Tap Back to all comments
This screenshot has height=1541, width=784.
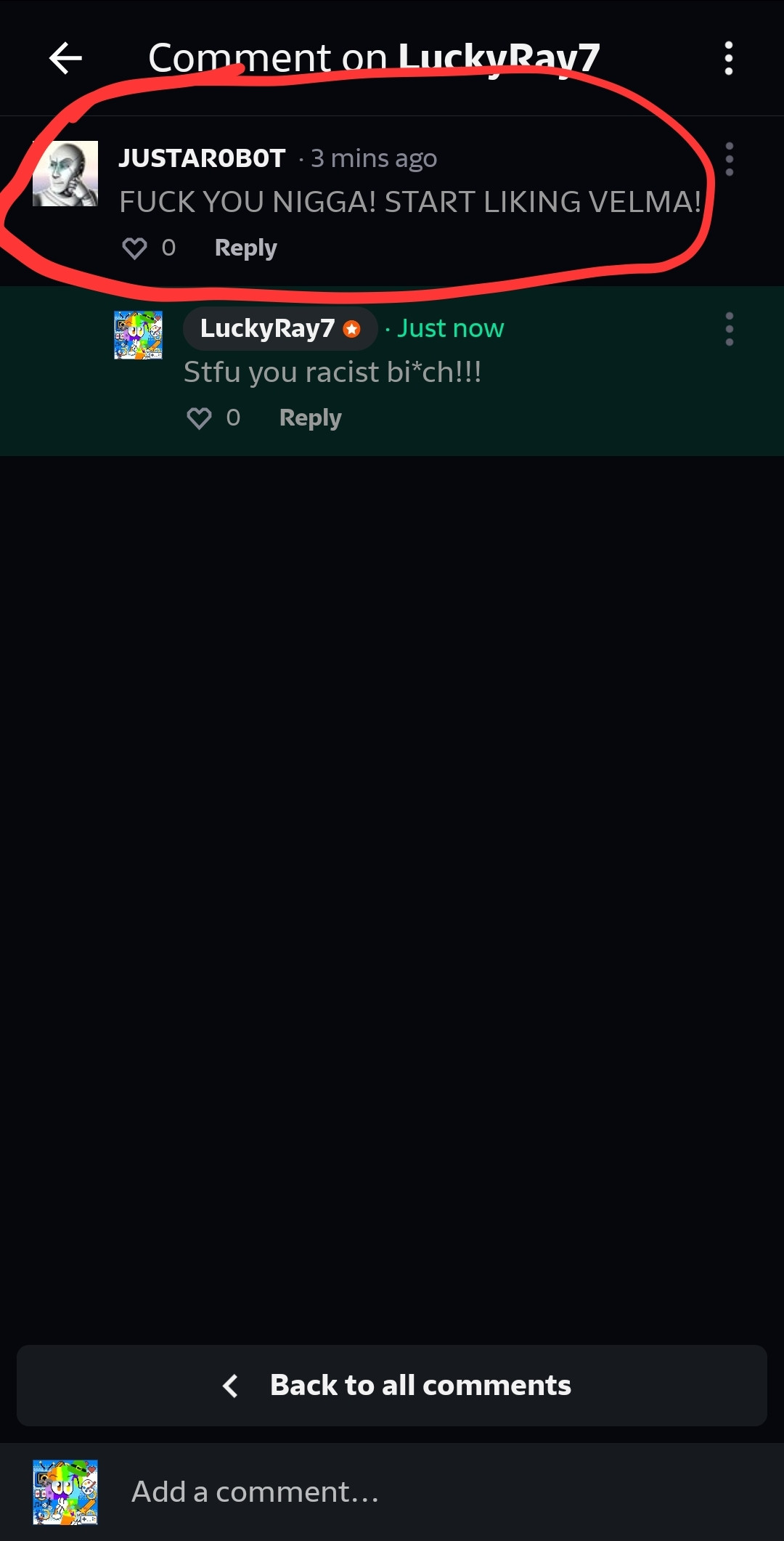(x=392, y=1386)
